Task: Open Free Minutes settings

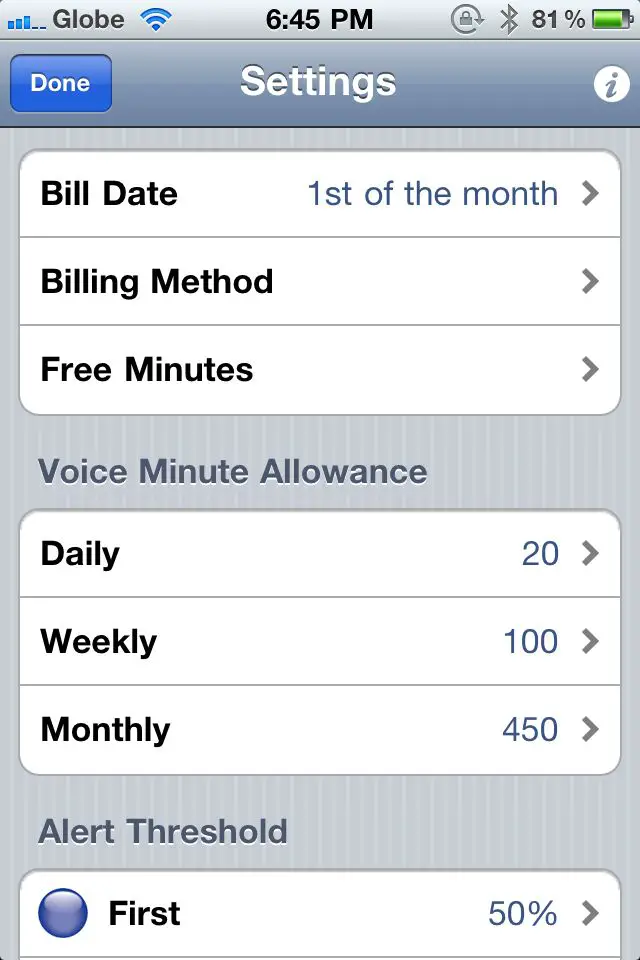Action: click(320, 370)
